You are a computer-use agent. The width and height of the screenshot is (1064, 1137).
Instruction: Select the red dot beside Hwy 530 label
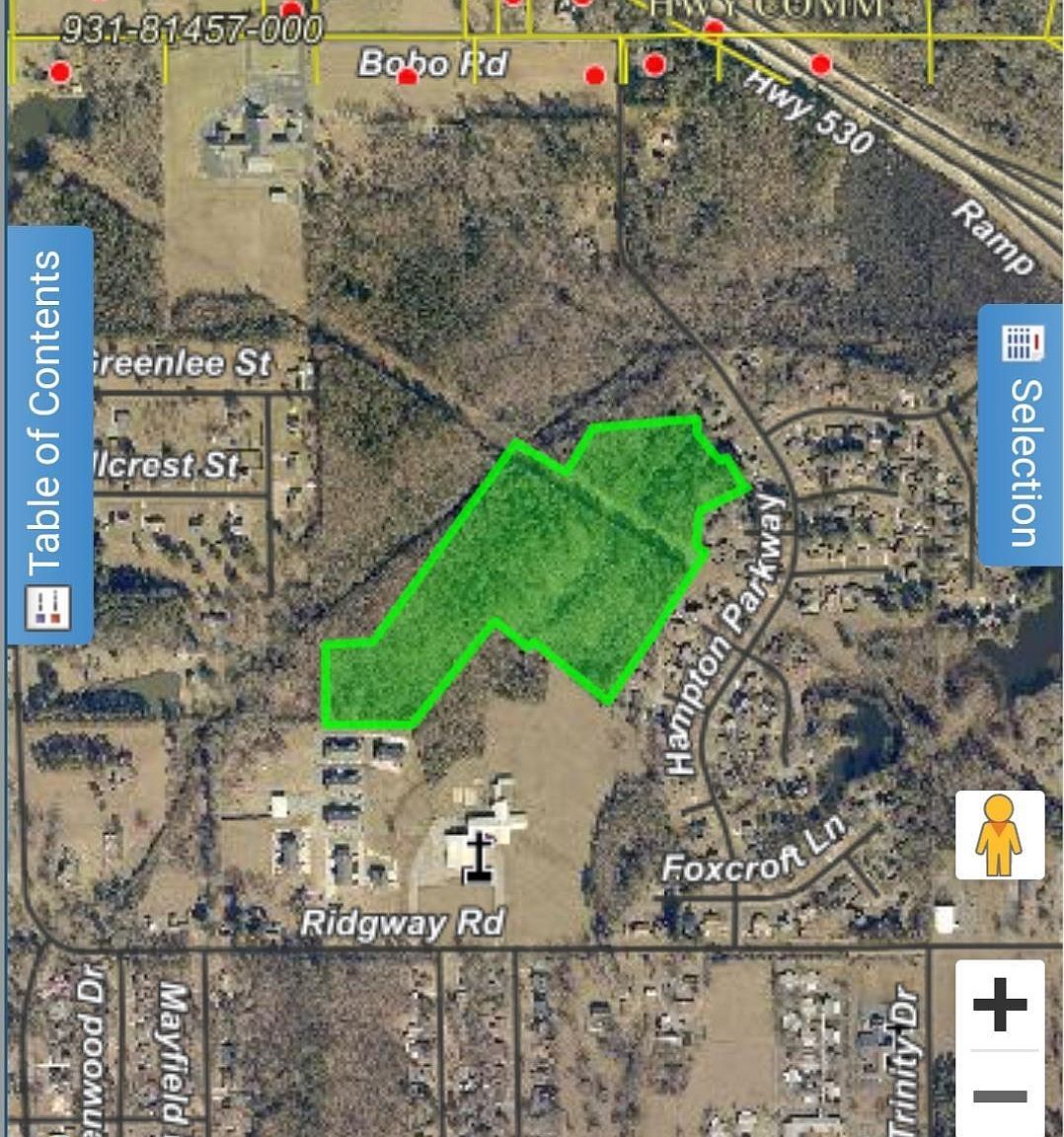819,65
